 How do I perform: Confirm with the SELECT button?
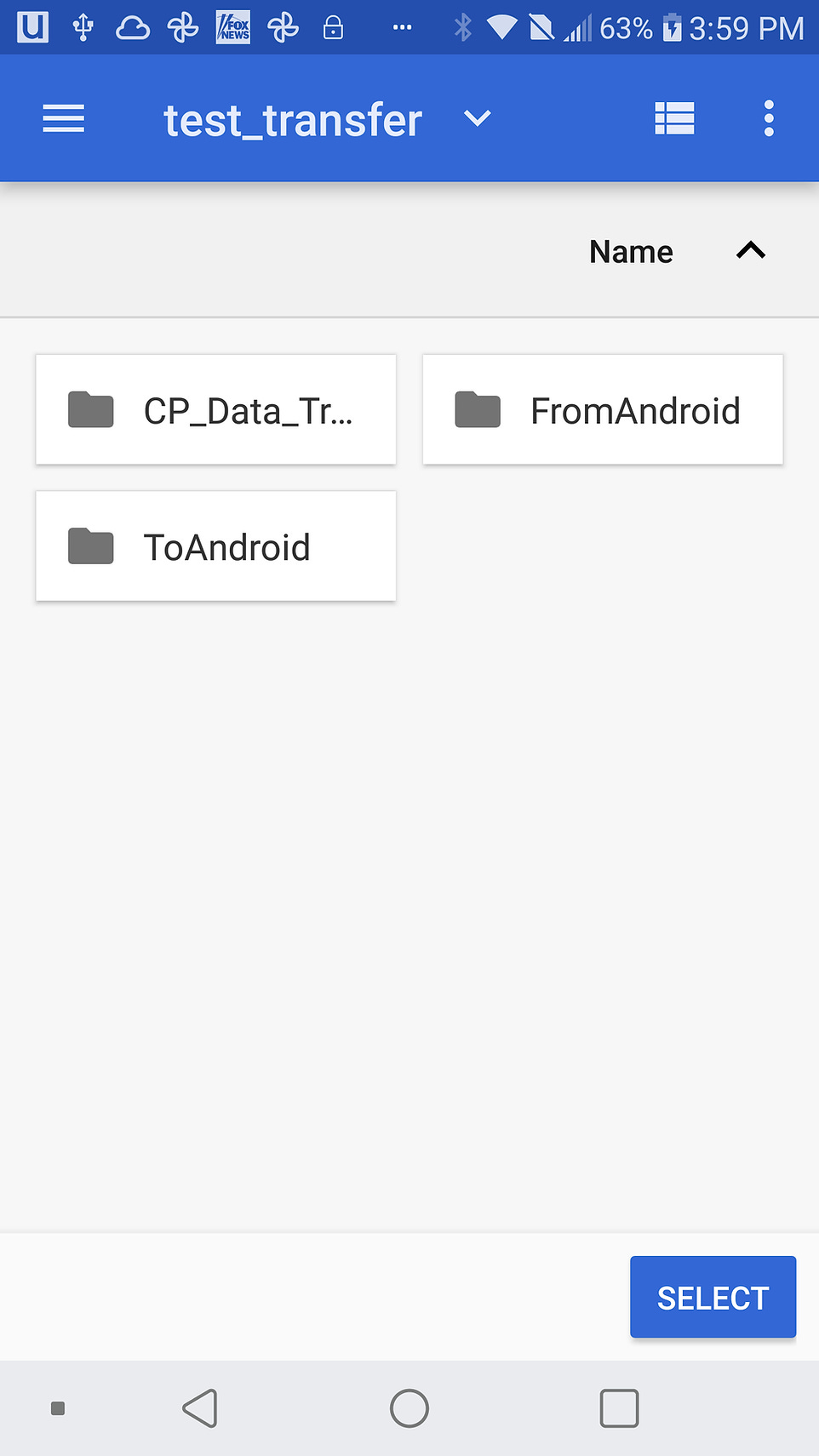point(713,1297)
